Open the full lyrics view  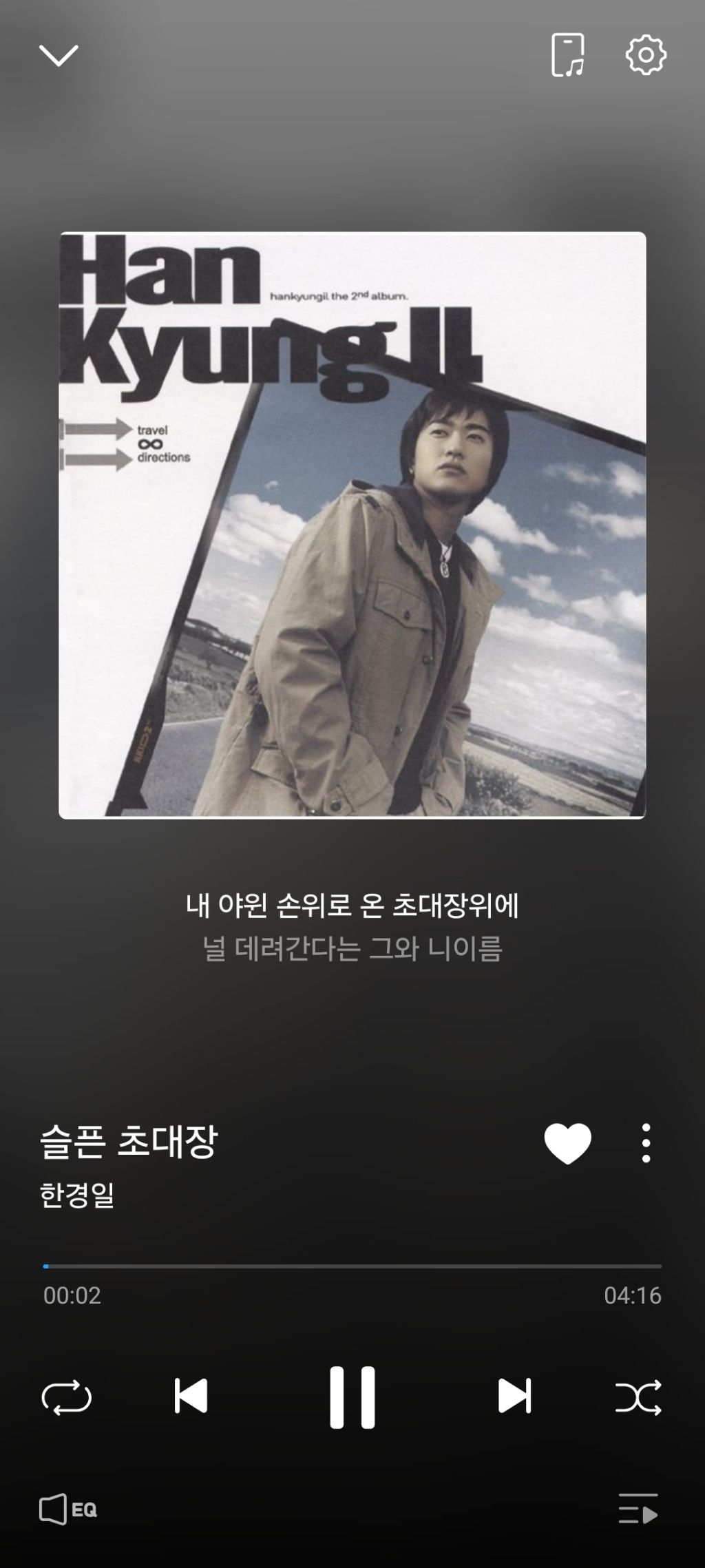[x=352, y=926]
